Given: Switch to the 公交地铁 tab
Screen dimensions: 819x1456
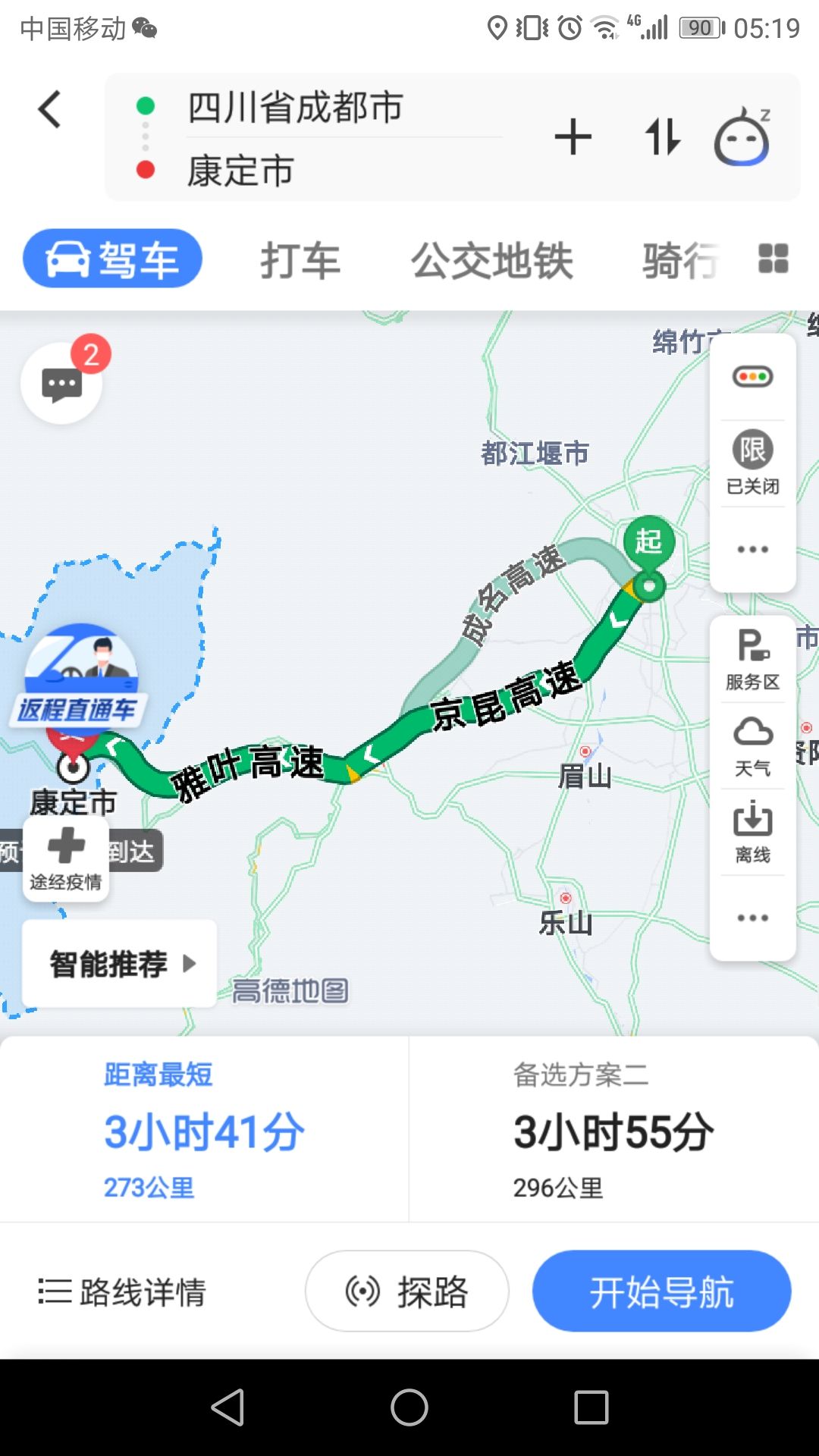Looking at the screenshot, I should [x=492, y=261].
